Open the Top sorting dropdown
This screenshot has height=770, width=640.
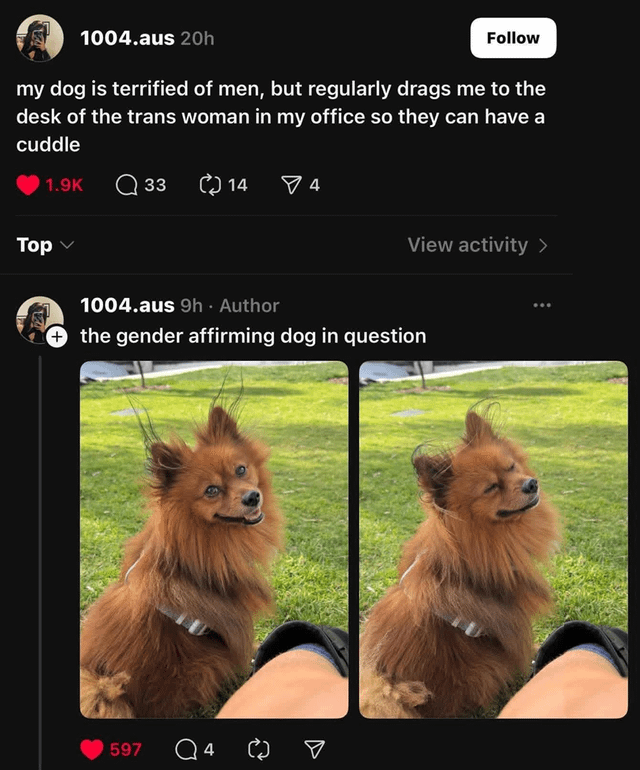[x=45, y=245]
